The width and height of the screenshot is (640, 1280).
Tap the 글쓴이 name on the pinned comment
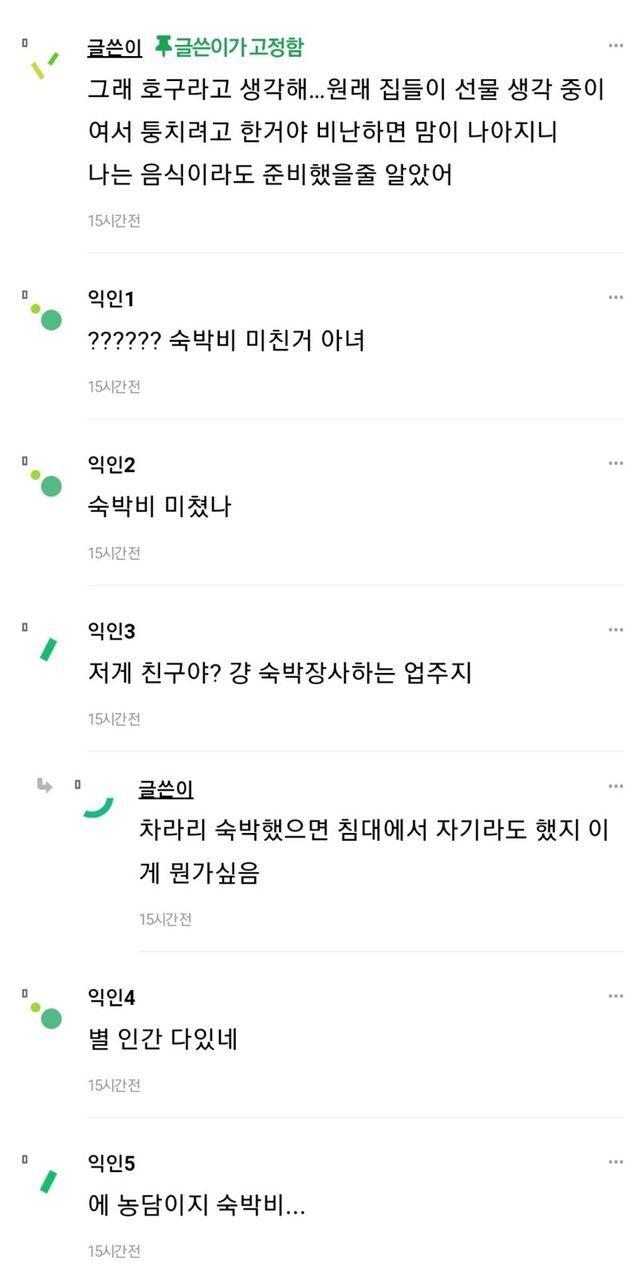coord(114,47)
